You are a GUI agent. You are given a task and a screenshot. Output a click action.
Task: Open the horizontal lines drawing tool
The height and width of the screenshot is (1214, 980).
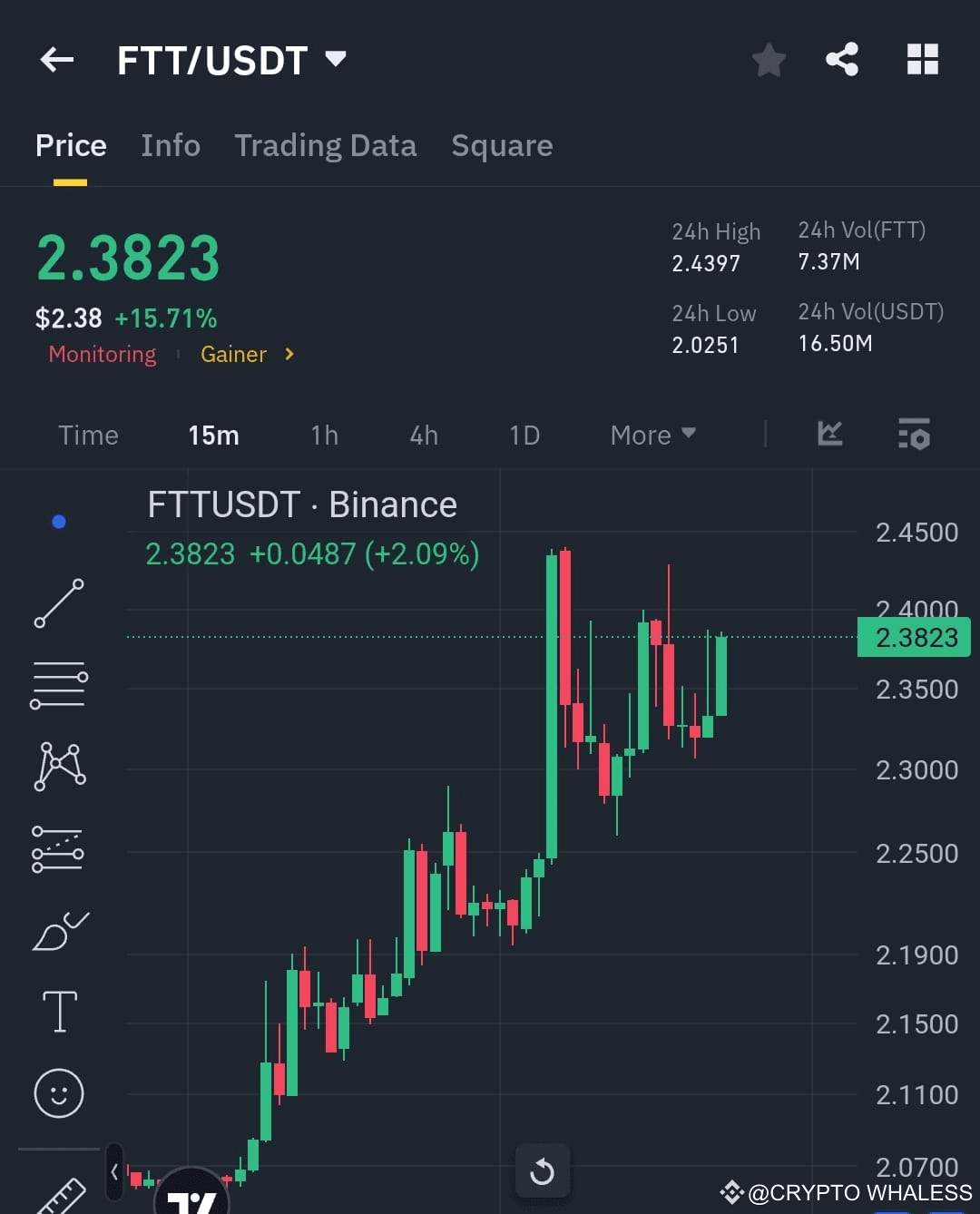click(59, 685)
